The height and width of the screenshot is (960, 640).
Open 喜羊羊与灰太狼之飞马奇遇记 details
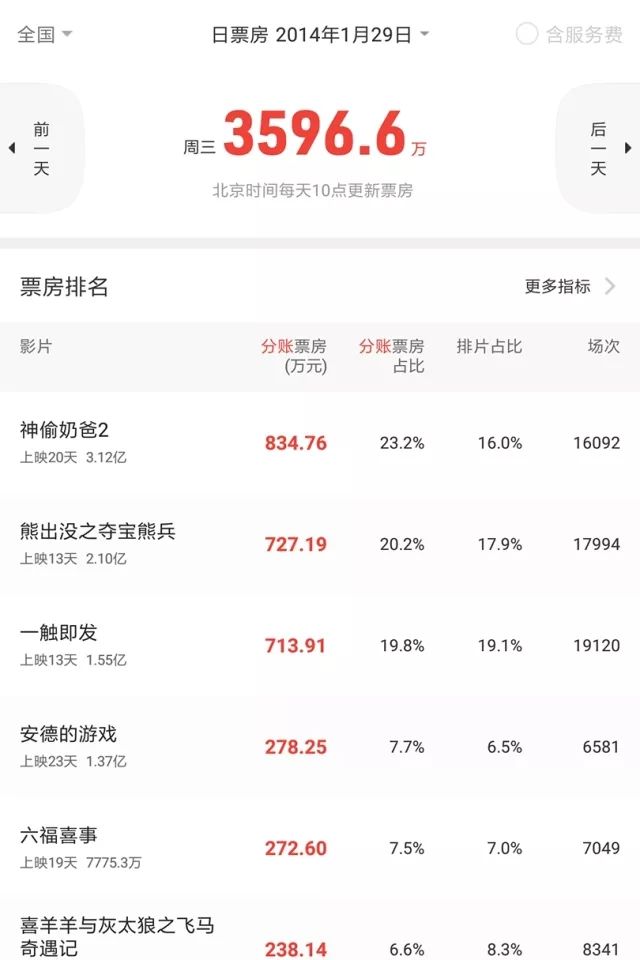[320, 936]
